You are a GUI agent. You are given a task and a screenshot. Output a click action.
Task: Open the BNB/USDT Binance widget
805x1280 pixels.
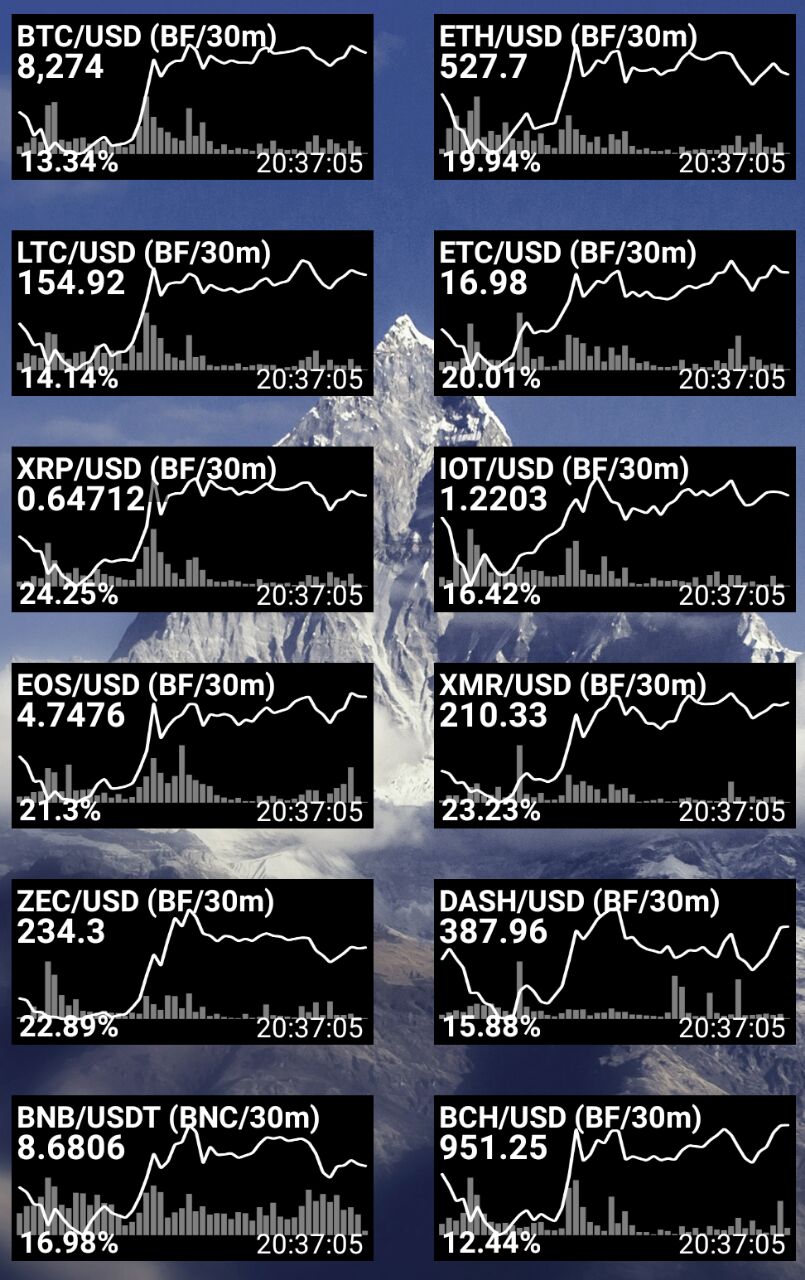click(192, 1177)
